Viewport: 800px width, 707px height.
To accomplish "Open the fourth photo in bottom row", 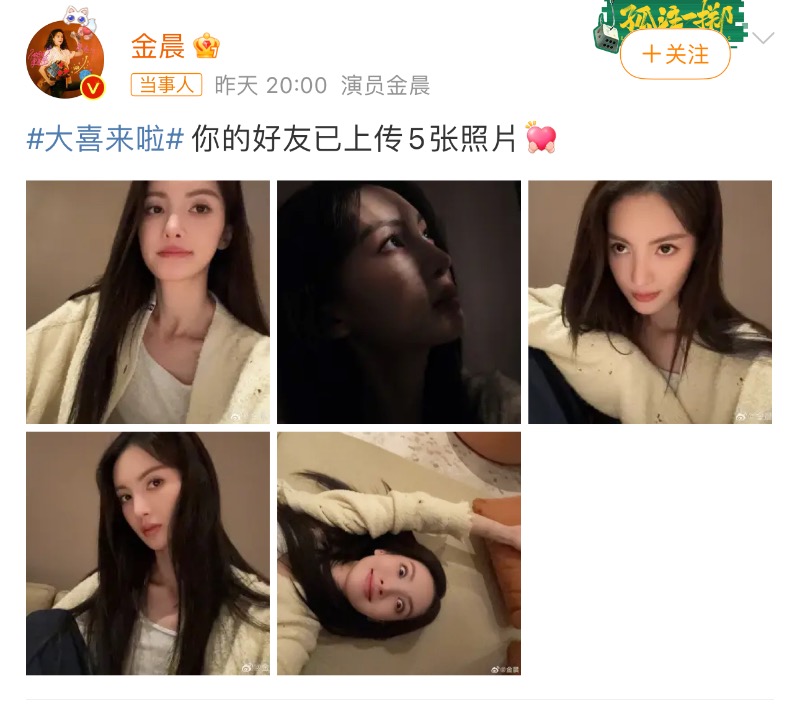I will click(148, 553).
